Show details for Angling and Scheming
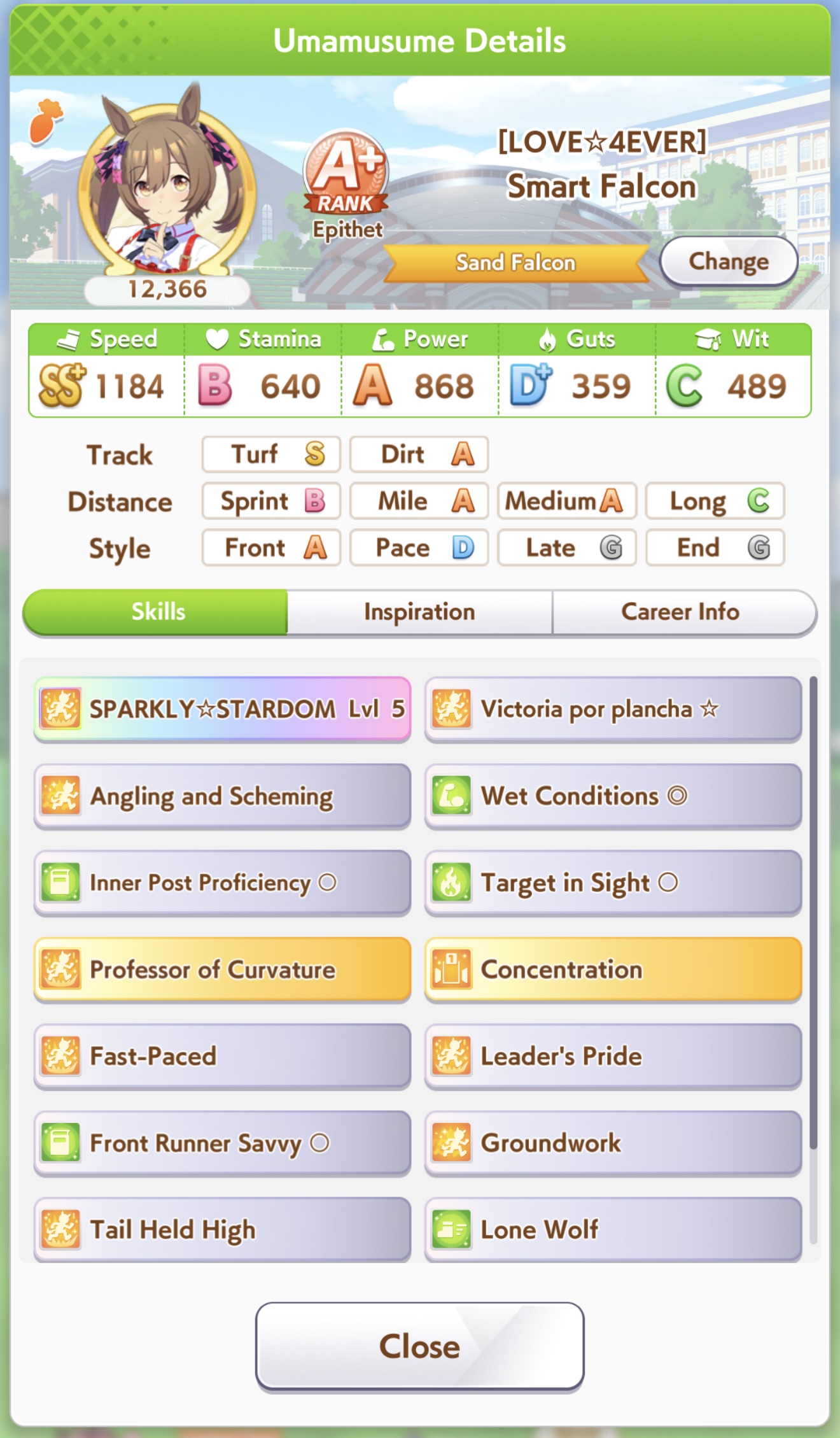 pos(222,796)
